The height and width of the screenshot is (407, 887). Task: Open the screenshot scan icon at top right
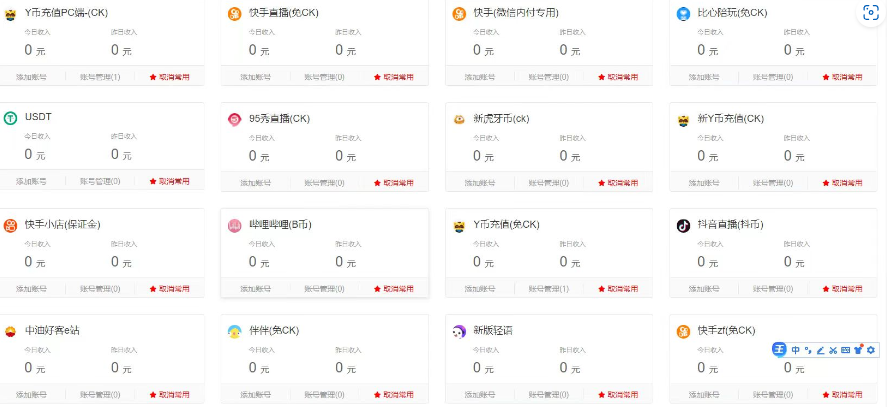(x=870, y=13)
